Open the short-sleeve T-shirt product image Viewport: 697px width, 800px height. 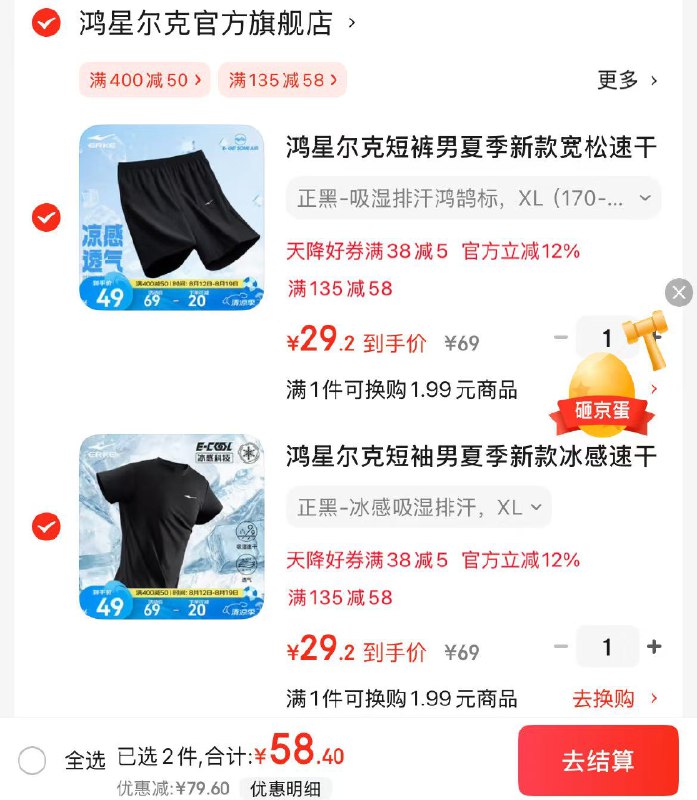171,526
